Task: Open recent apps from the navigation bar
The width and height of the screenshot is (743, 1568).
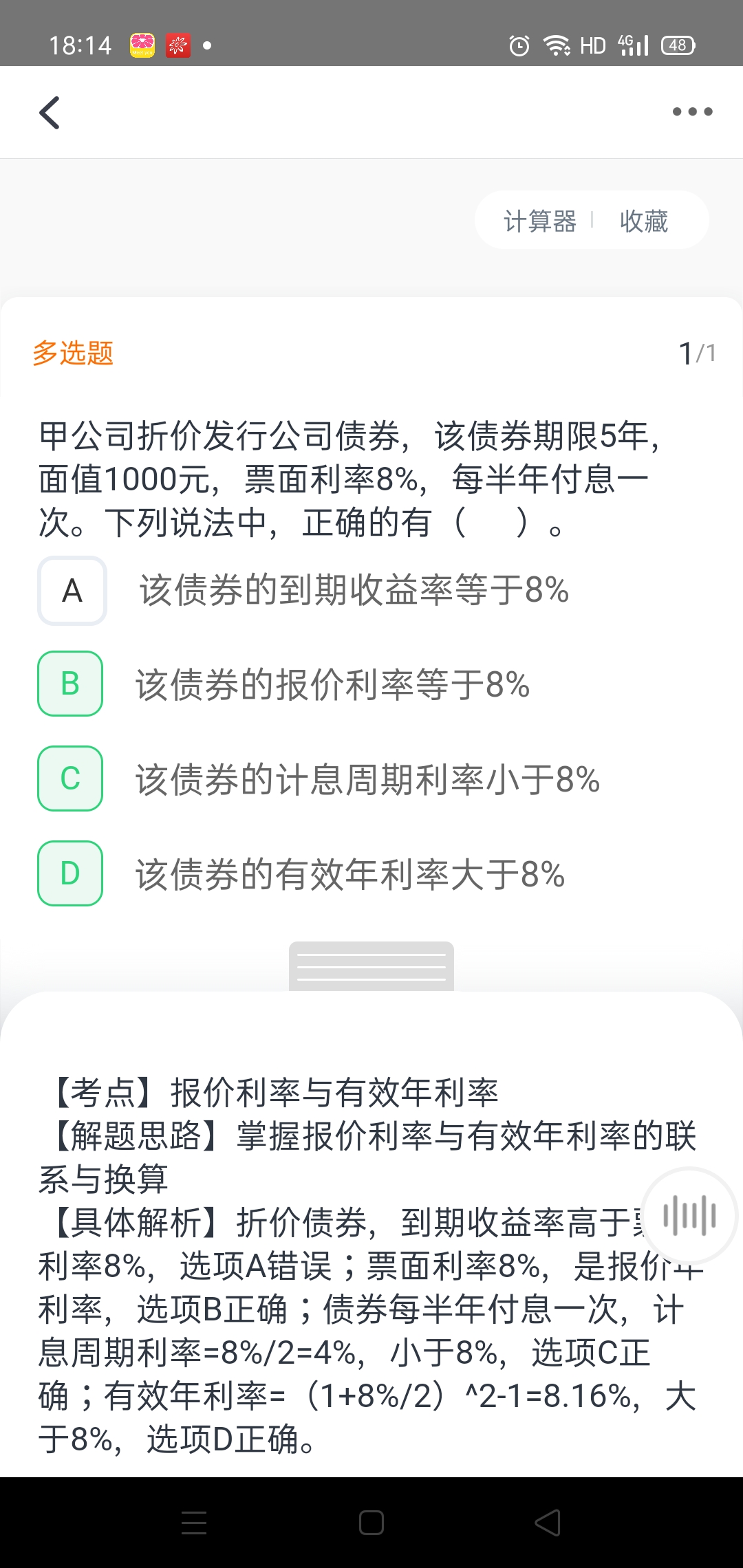Action: (x=194, y=1523)
